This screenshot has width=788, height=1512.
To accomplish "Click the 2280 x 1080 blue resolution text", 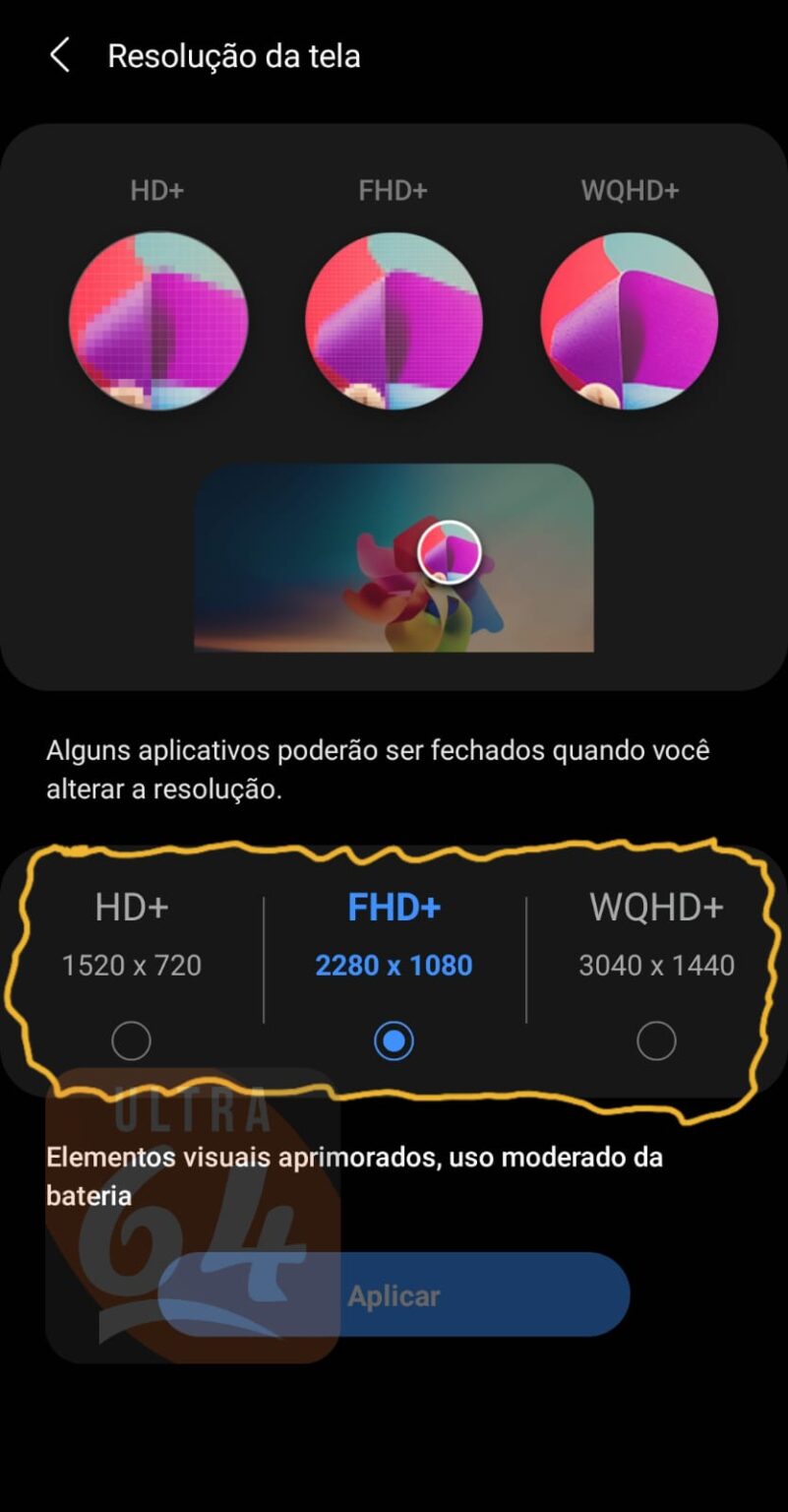I will click(x=394, y=966).
